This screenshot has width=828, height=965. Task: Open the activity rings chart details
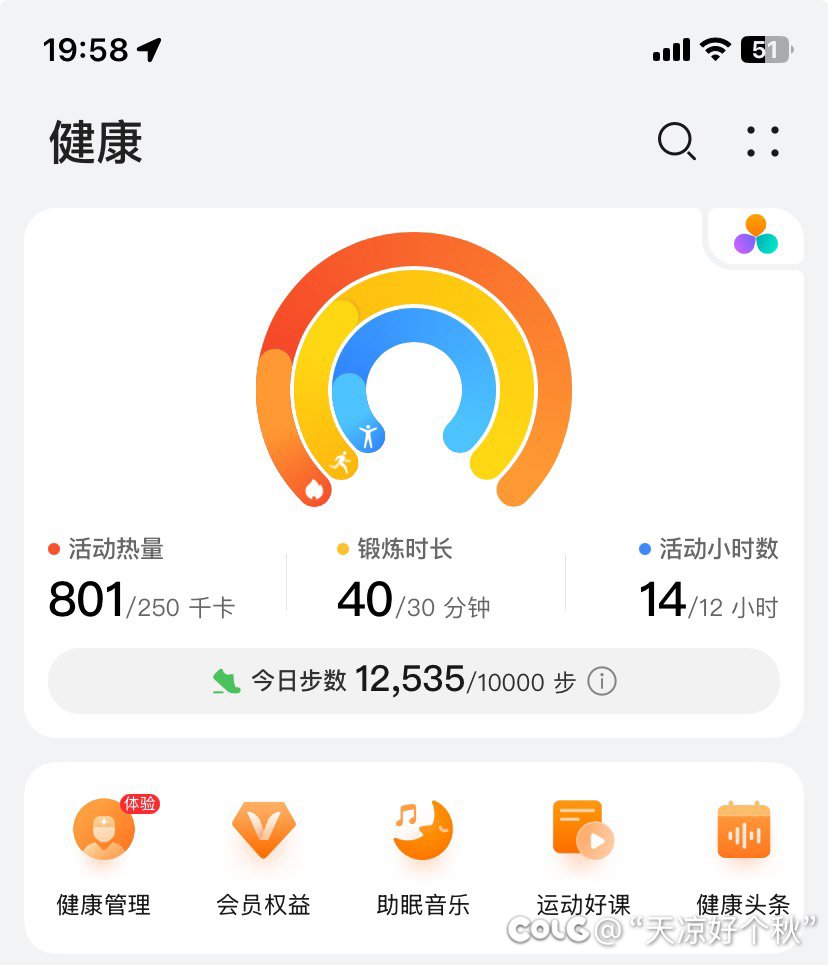click(x=414, y=370)
